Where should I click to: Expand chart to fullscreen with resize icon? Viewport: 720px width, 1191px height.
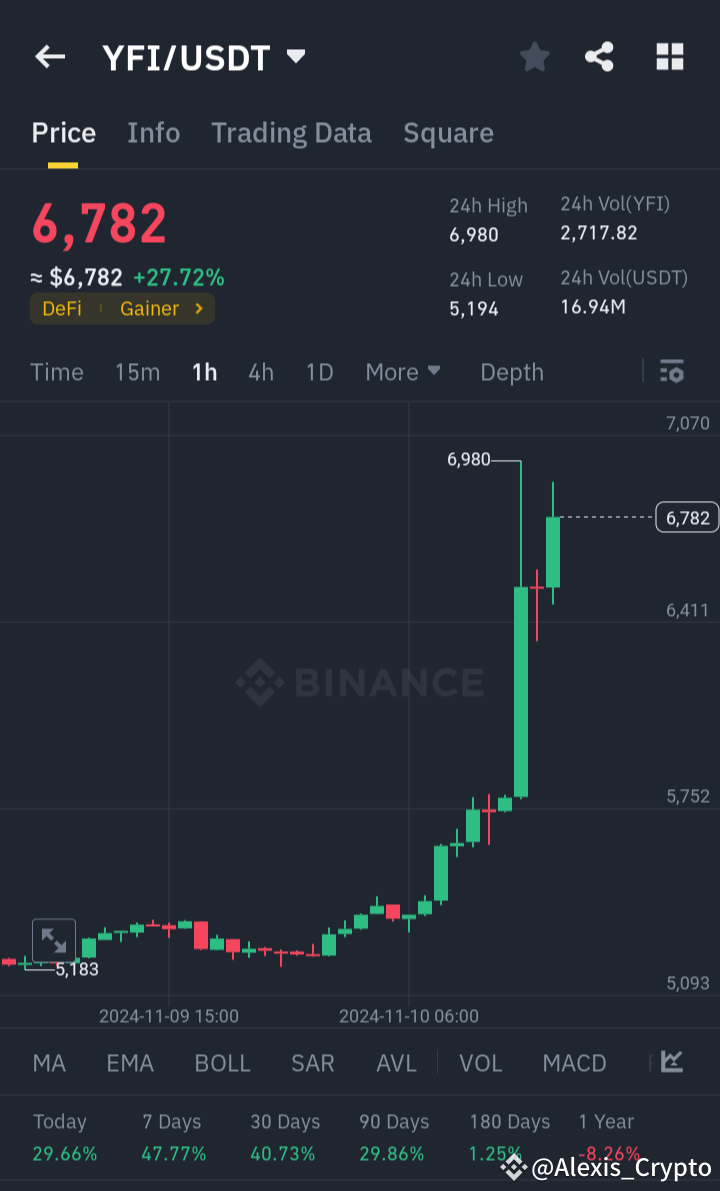[54, 940]
